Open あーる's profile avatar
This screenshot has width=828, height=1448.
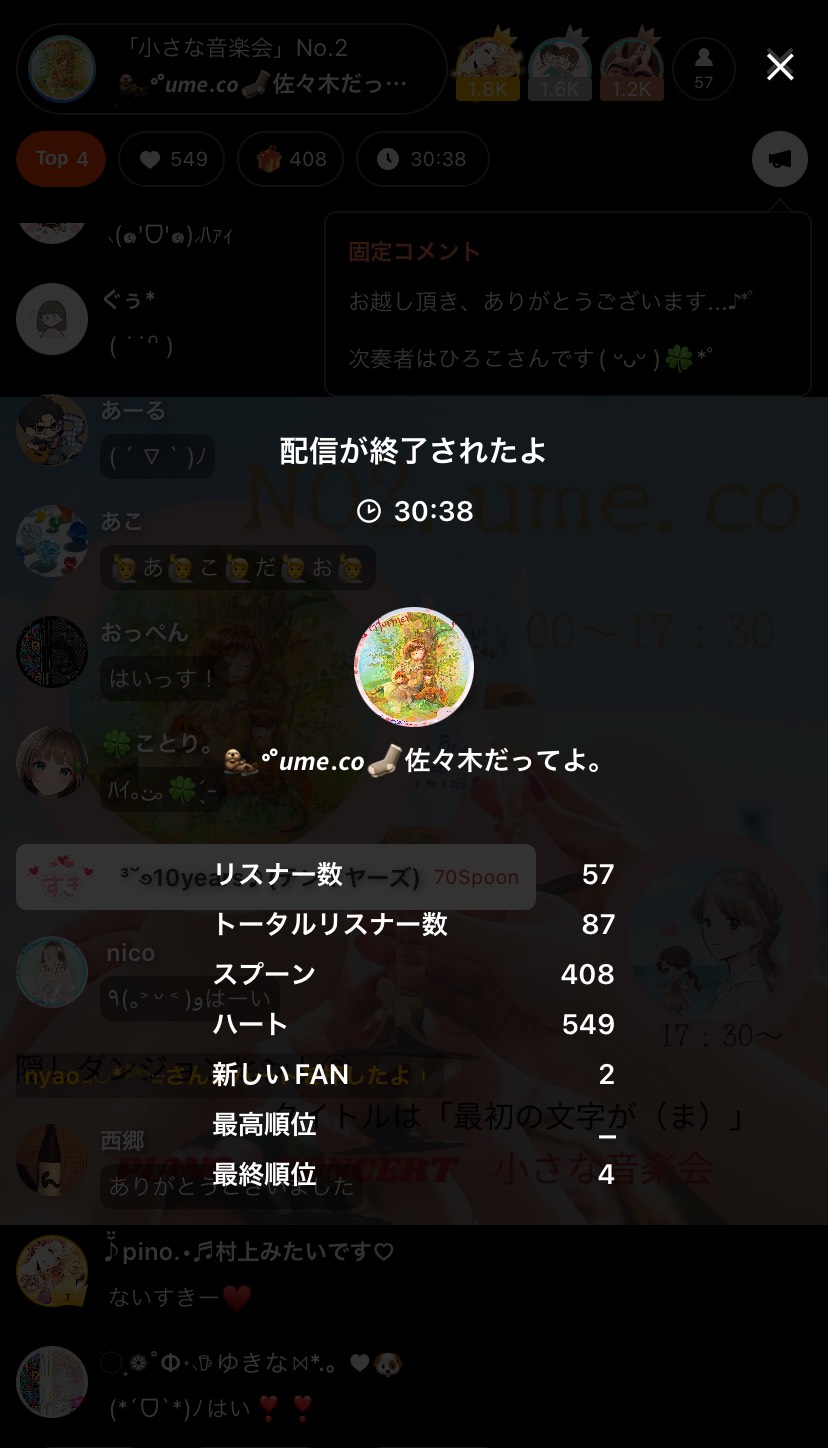click(52, 430)
